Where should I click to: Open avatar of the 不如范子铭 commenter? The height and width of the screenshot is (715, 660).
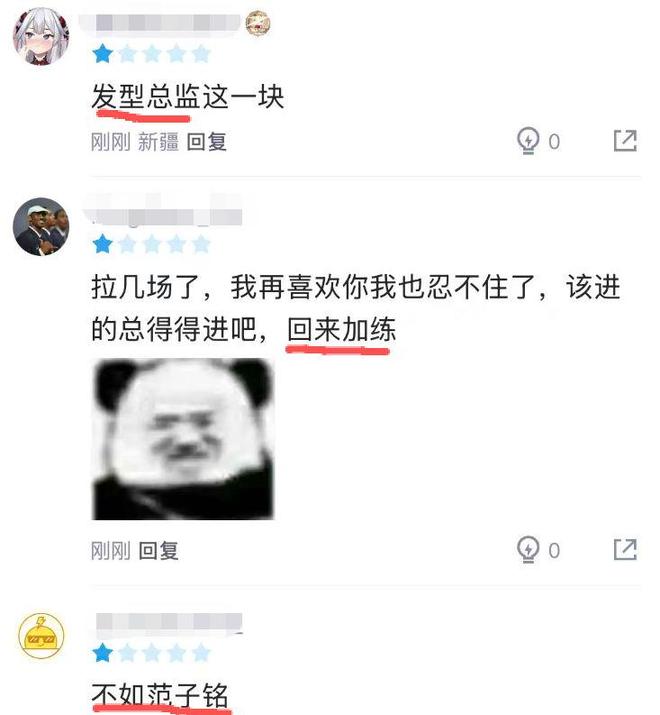coord(41,636)
